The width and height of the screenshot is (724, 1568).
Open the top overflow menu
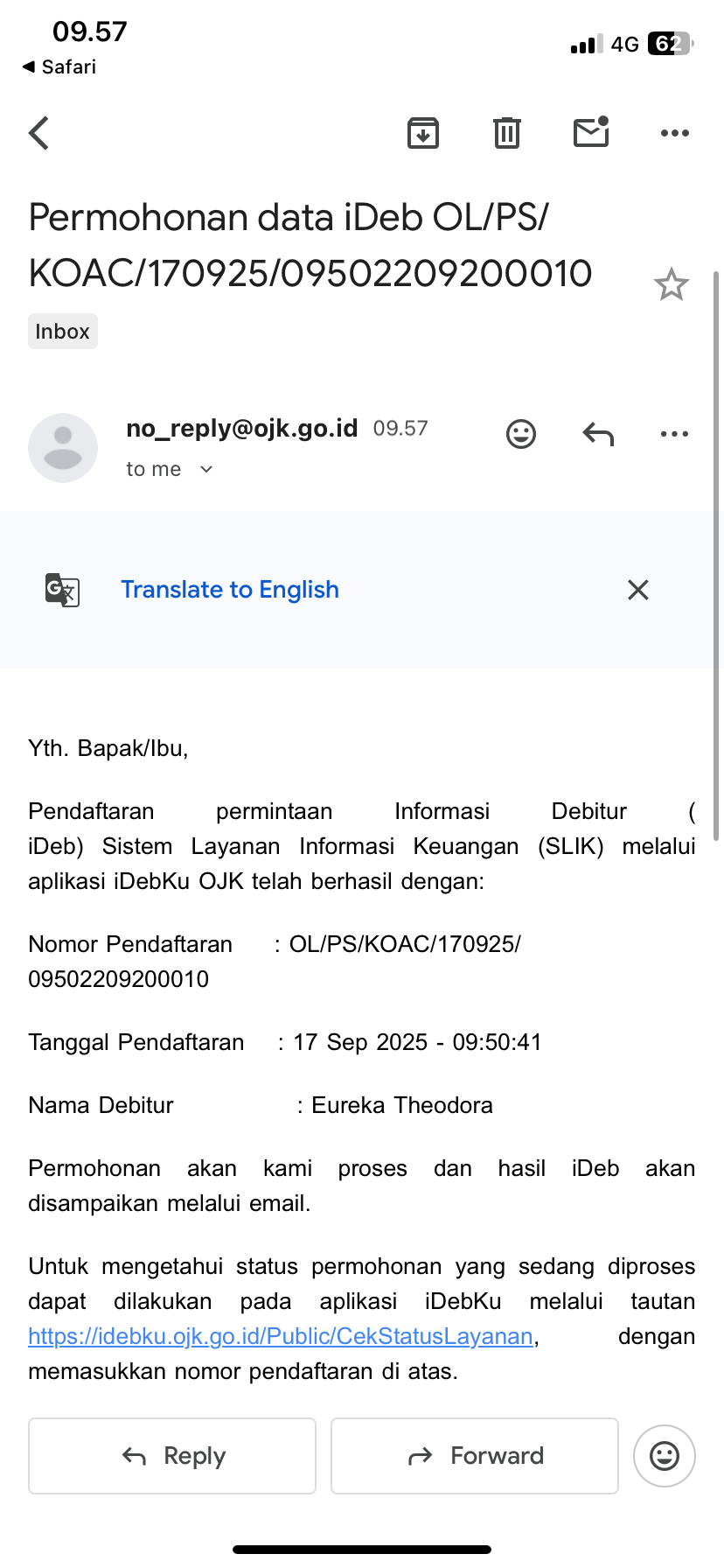click(674, 133)
